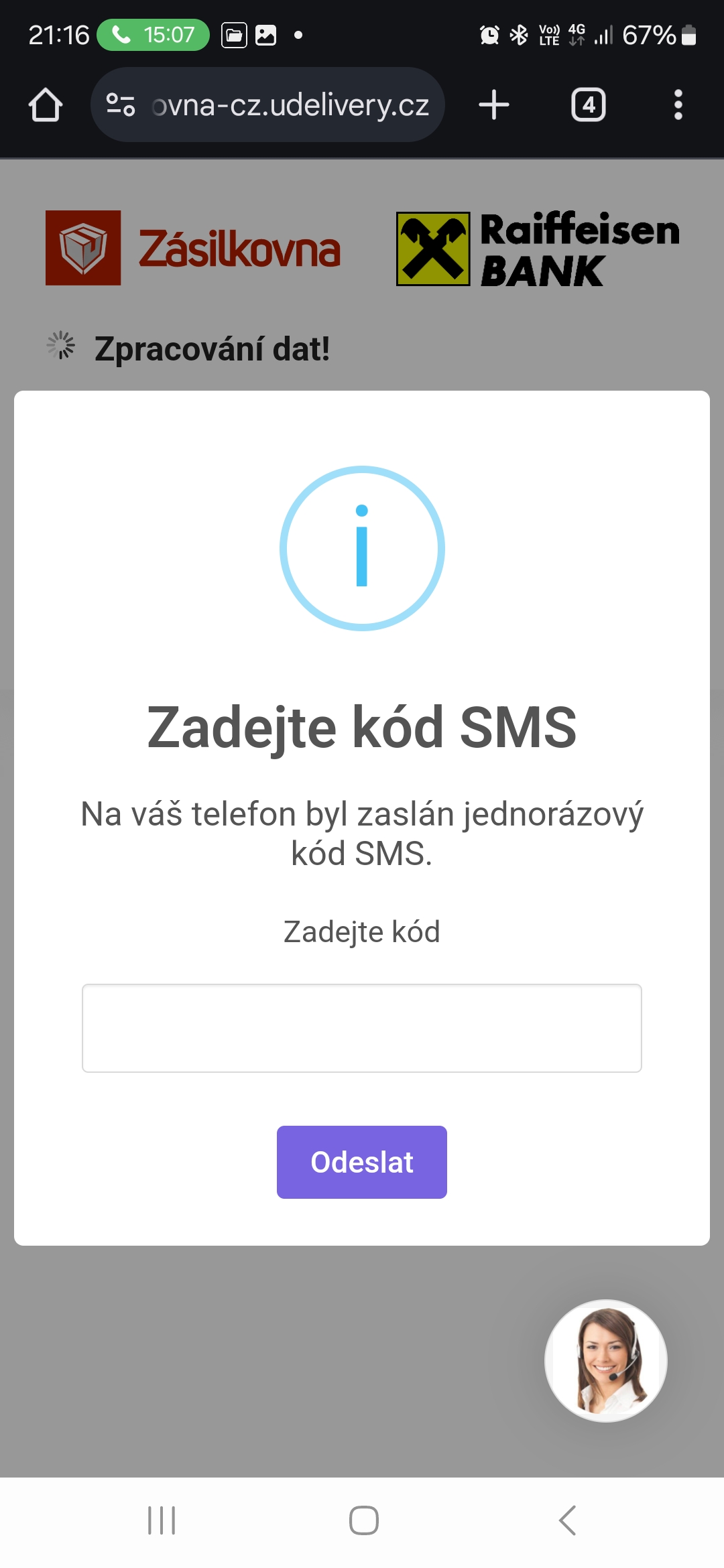The image size is (724, 1568).
Task: Go to browser home page
Action: coord(46,105)
